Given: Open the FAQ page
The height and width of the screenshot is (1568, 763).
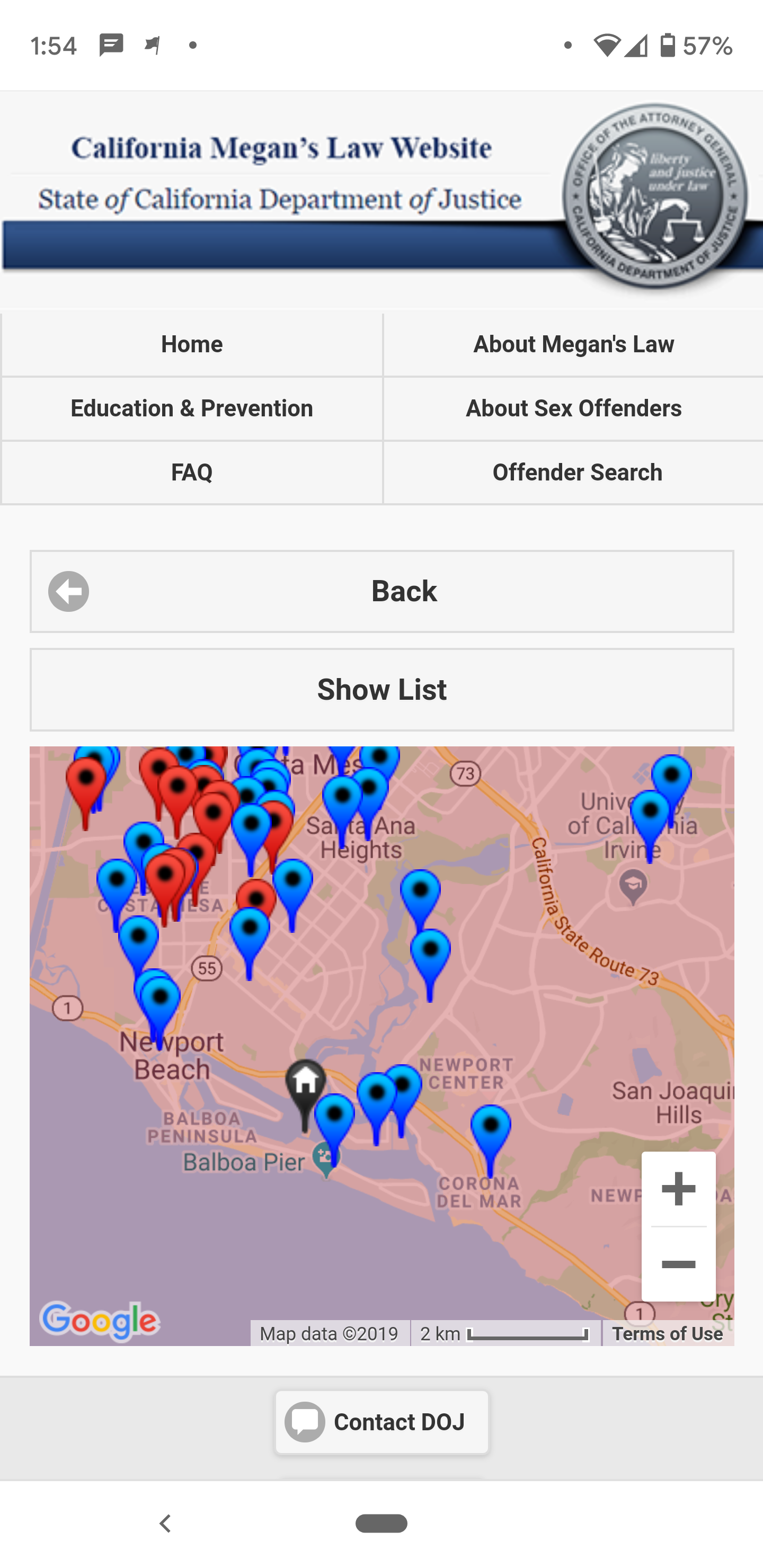Looking at the screenshot, I should 192,473.
